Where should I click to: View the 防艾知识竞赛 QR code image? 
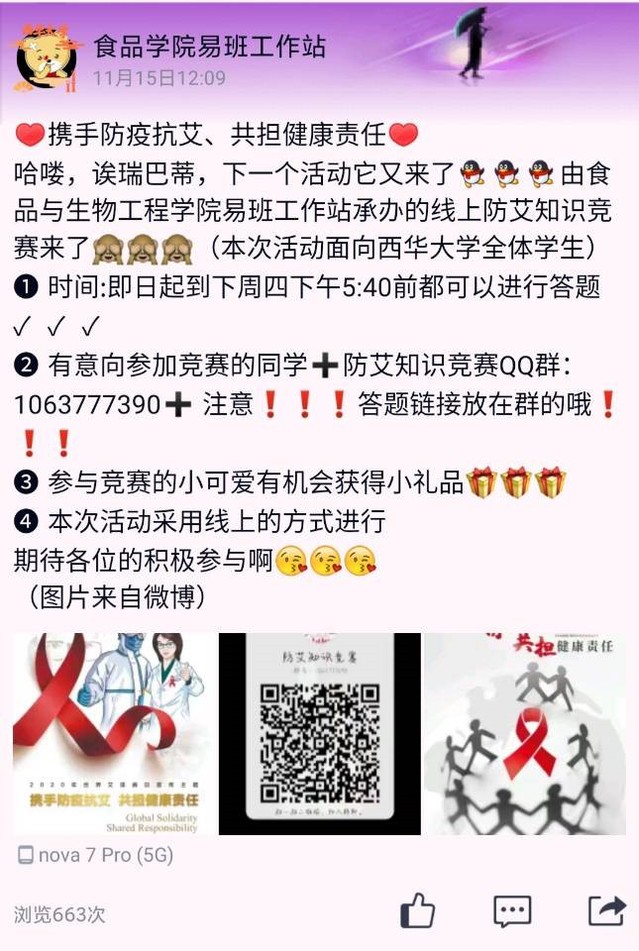coord(319,734)
